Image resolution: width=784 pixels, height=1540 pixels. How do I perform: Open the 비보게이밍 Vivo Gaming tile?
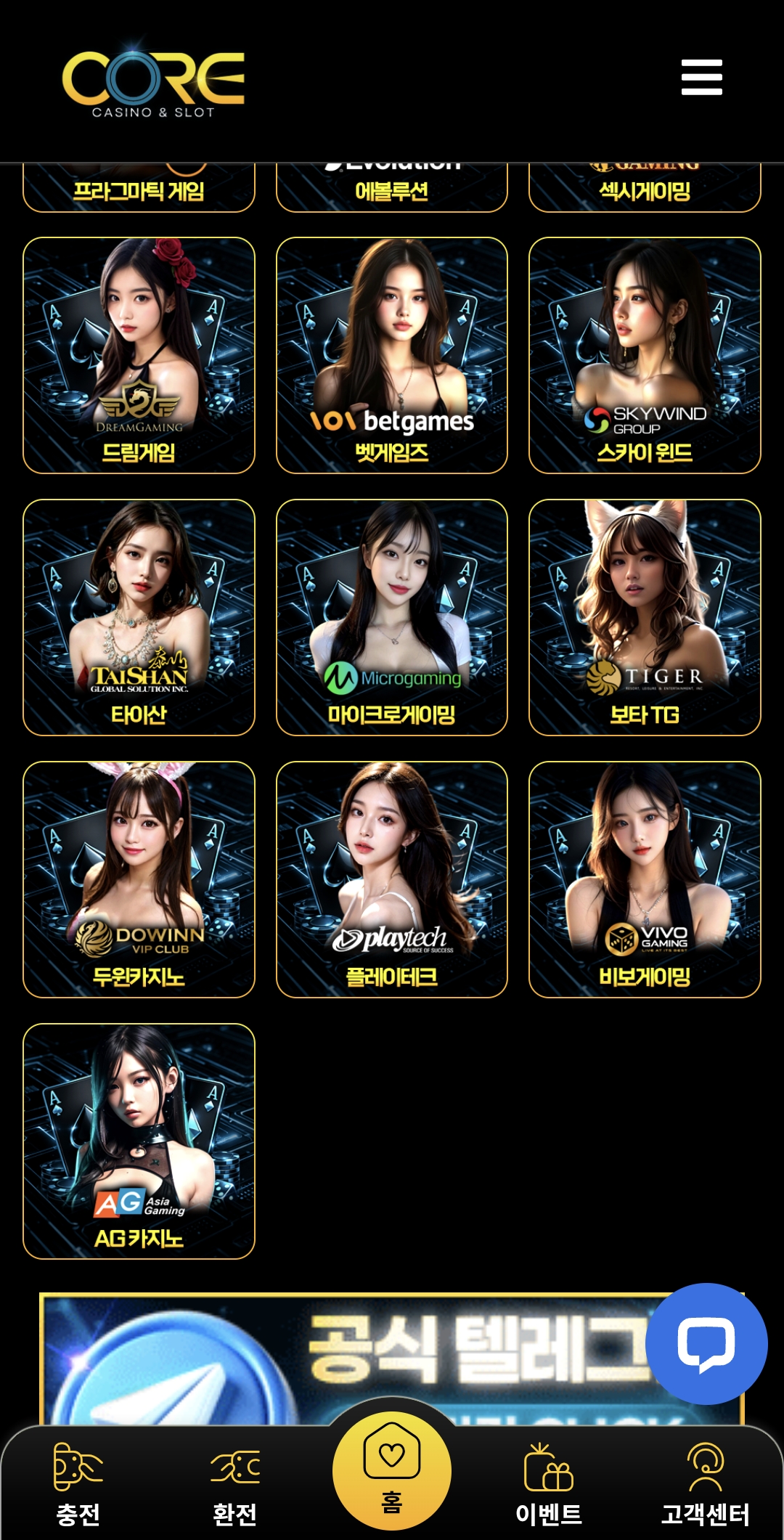[645, 879]
